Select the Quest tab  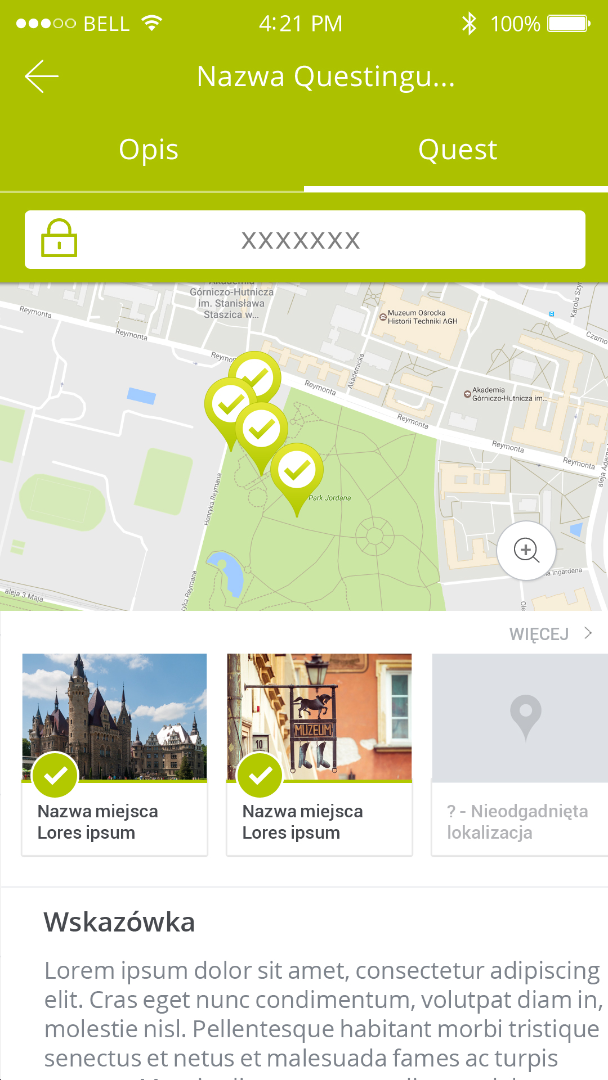[457, 150]
